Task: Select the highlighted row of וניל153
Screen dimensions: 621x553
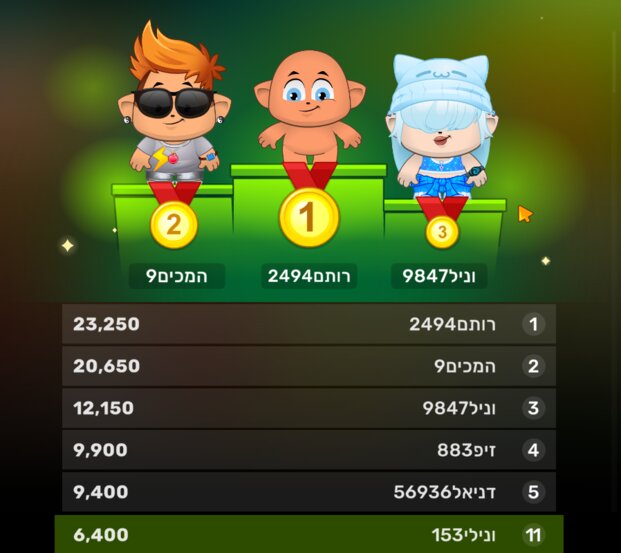Action: (x=308, y=535)
